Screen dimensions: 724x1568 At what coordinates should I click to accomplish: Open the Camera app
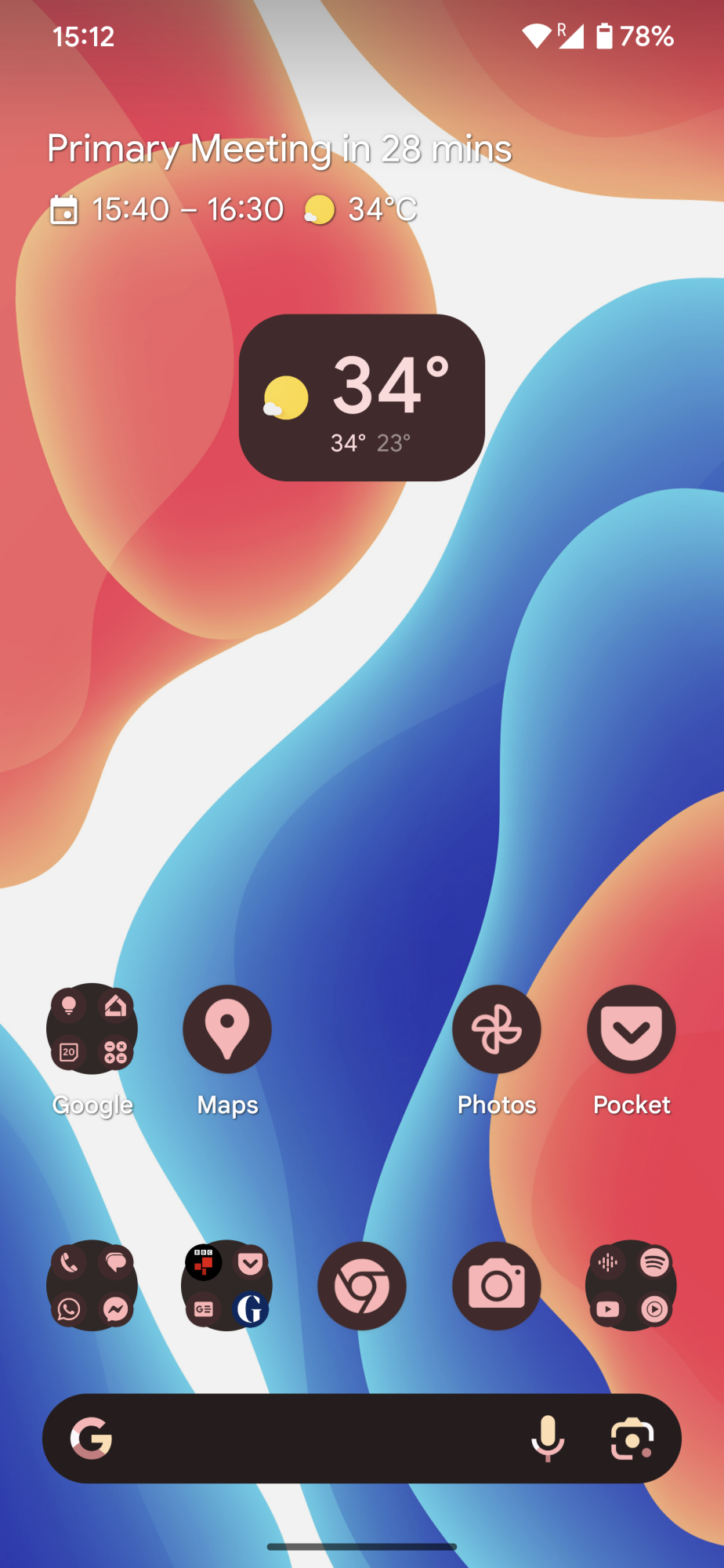[496, 1286]
